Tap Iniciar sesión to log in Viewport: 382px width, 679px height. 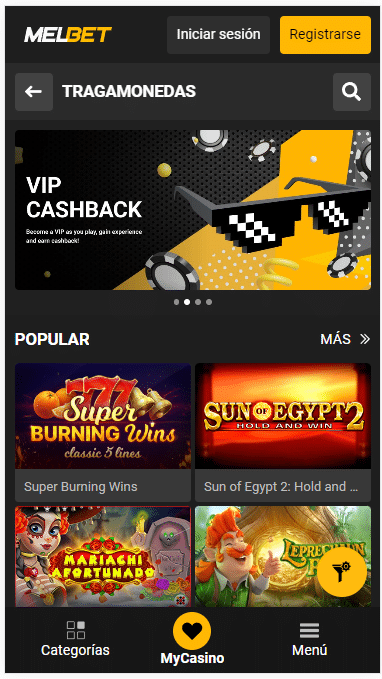click(218, 35)
